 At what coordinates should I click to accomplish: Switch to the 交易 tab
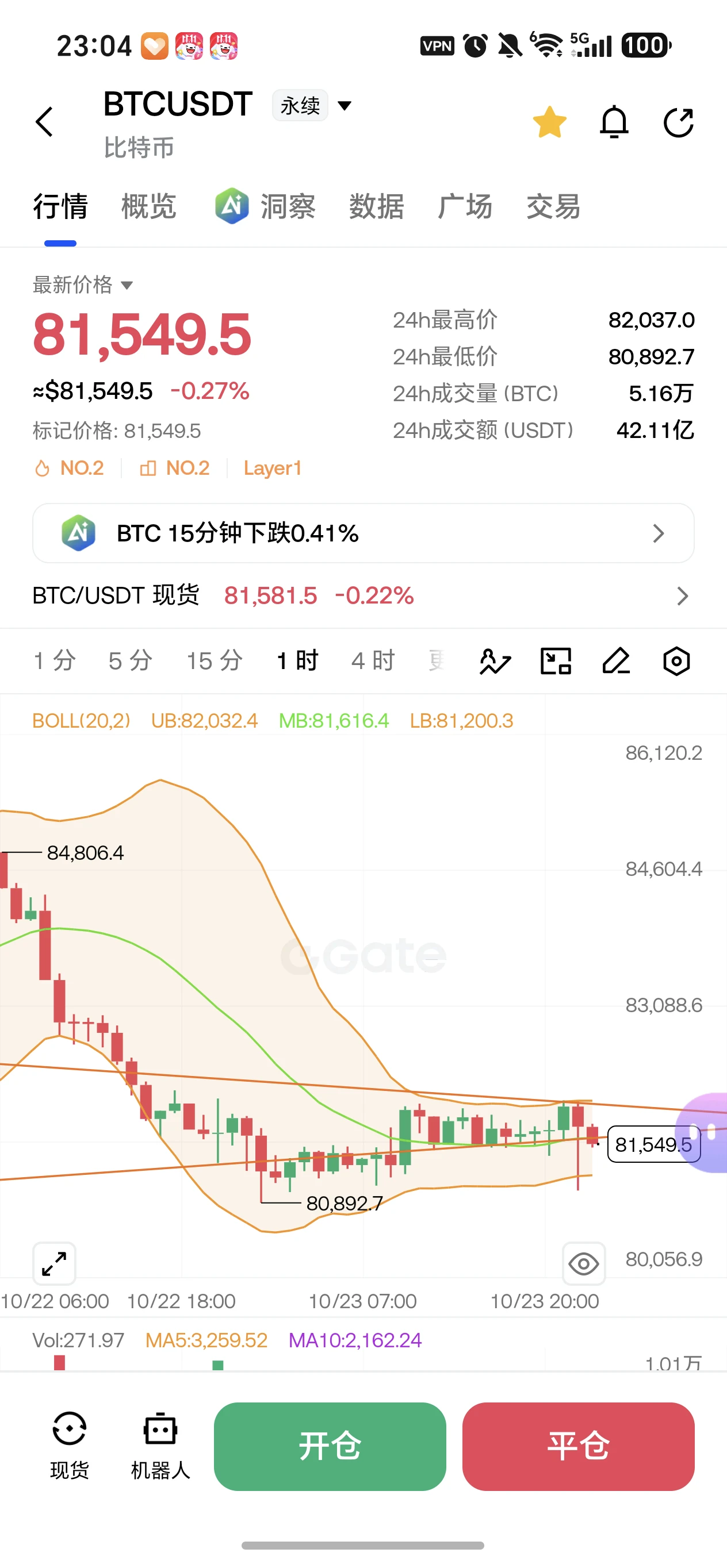[x=553, y=206]
